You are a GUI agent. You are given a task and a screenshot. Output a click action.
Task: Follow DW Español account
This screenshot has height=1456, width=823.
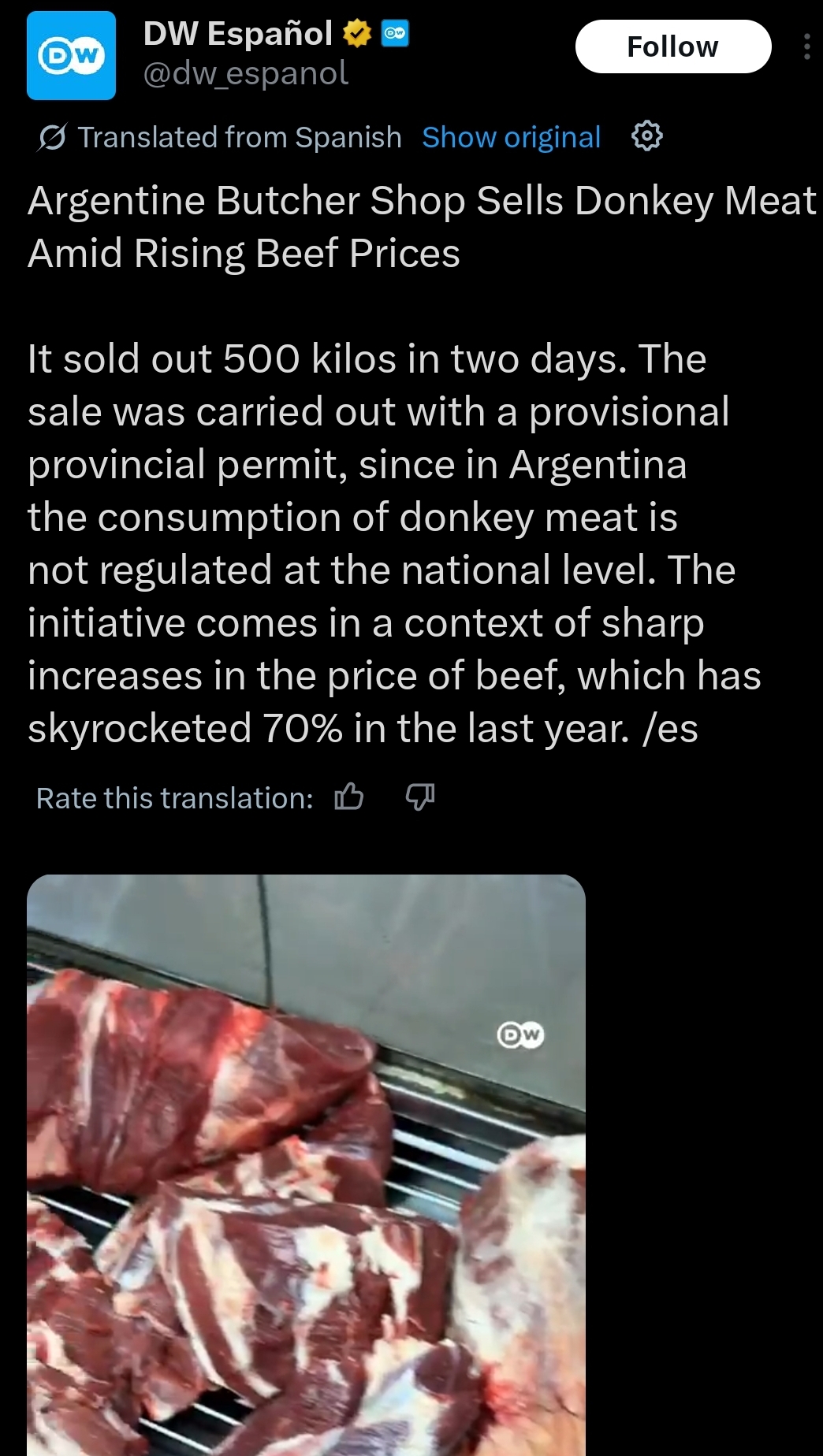coord(672,46)
